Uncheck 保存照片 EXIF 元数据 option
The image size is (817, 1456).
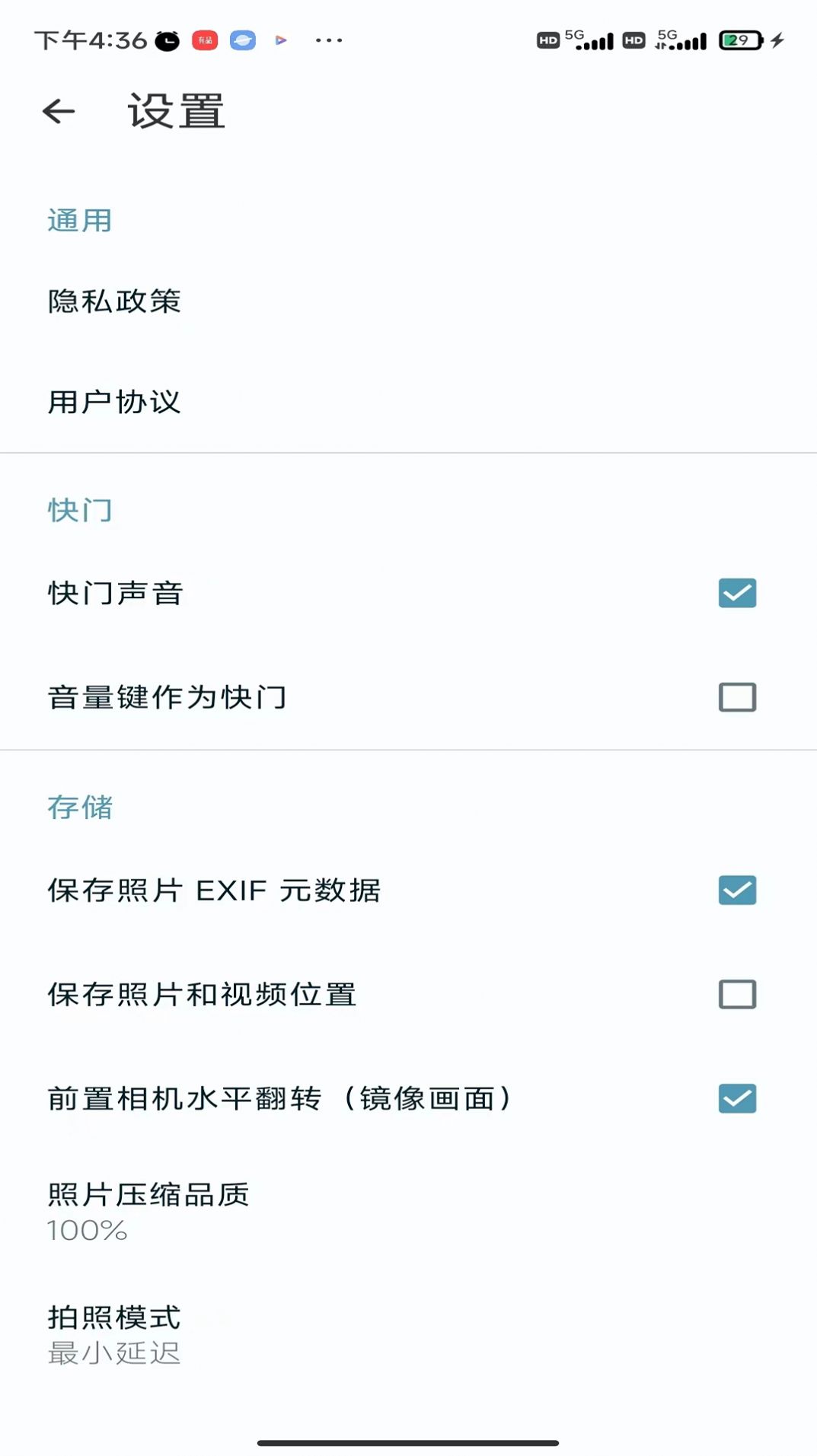736,889
